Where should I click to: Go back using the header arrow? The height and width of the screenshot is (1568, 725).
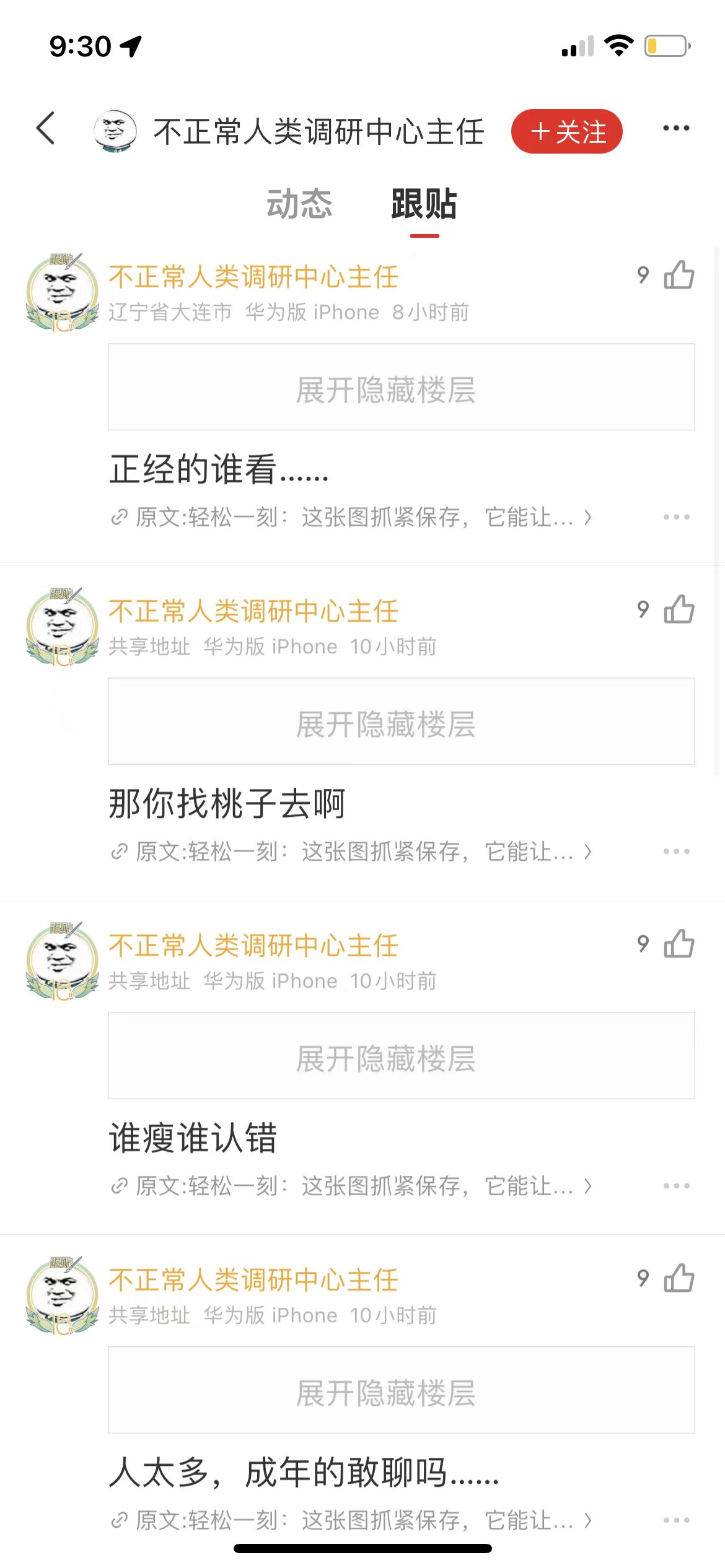46,129
